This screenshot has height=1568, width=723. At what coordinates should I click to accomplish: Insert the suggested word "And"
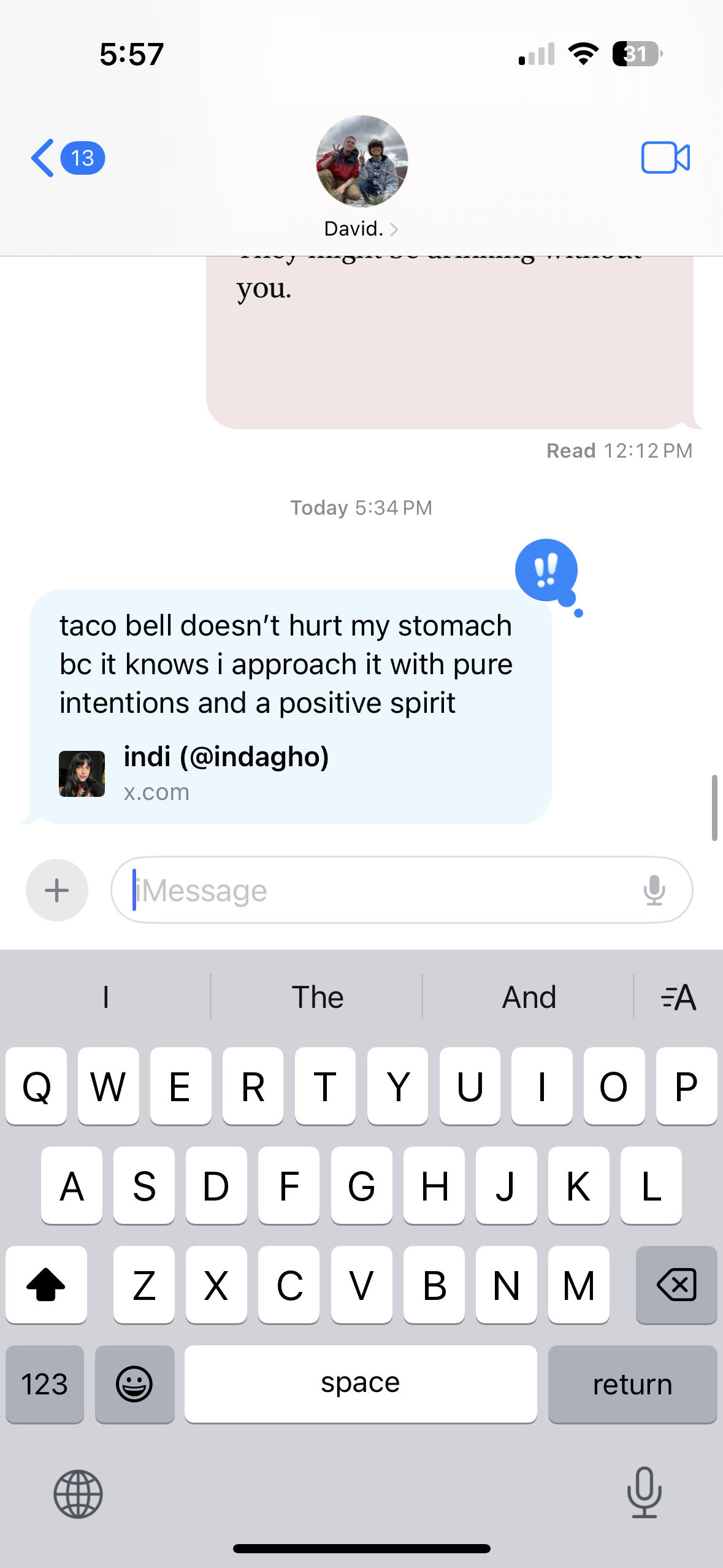coord(529,997)
